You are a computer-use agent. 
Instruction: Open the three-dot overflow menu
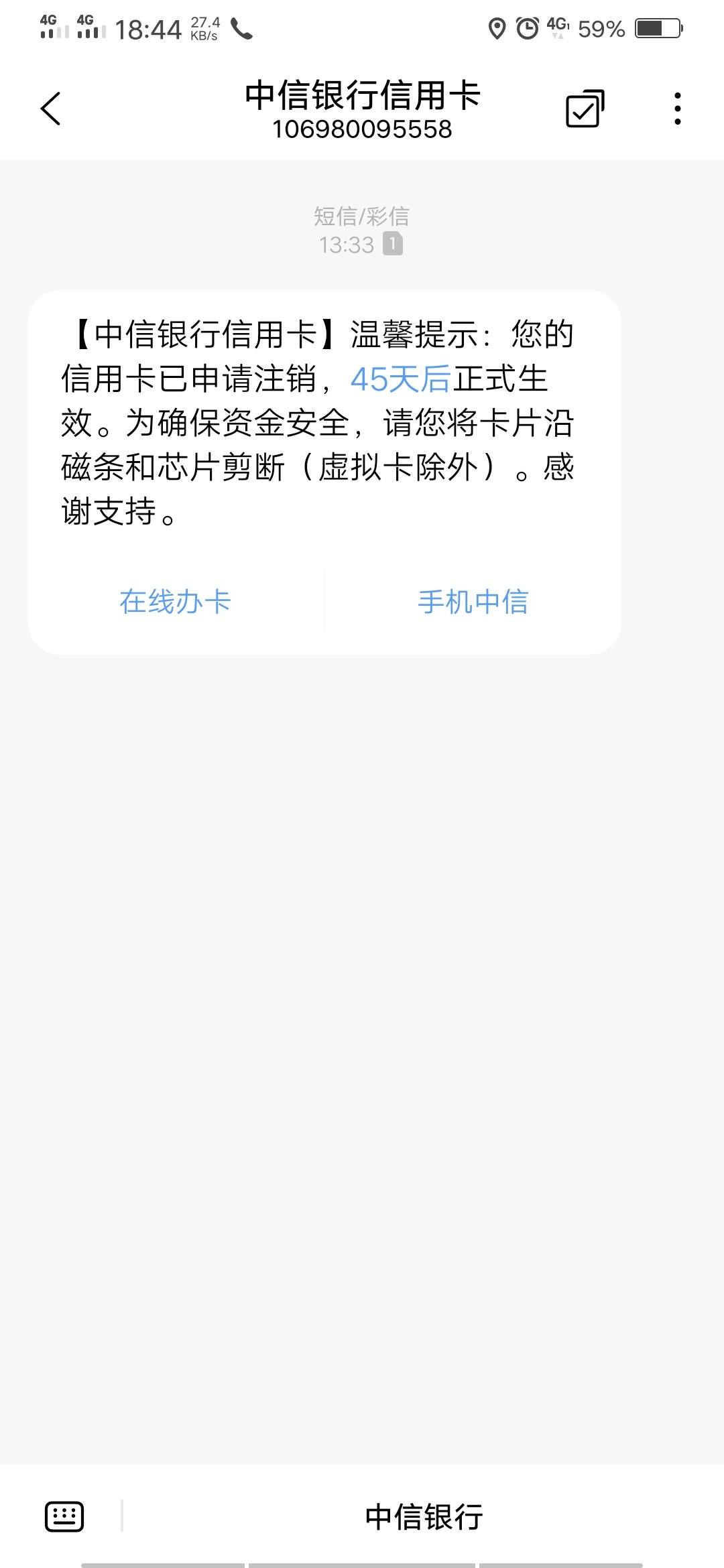coord(678,109)
